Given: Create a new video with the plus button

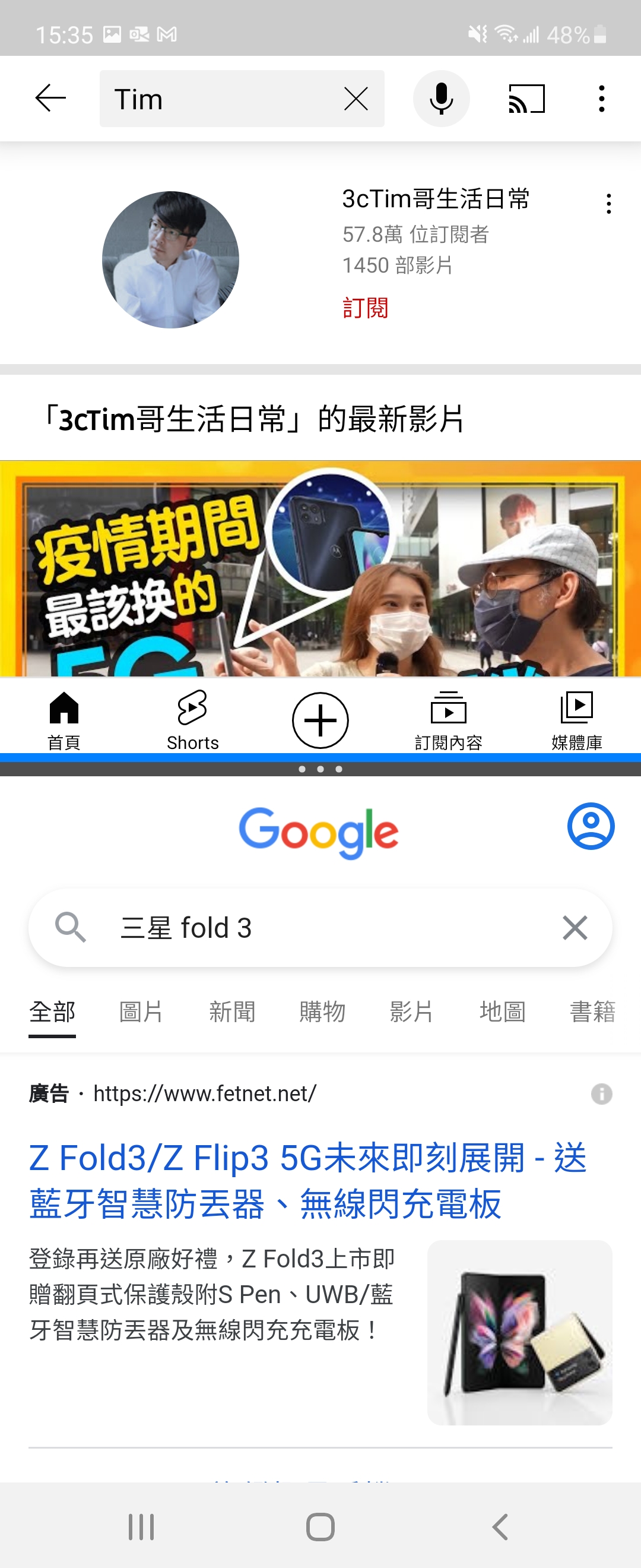Looking at the screenshot, I should point(320,720).
